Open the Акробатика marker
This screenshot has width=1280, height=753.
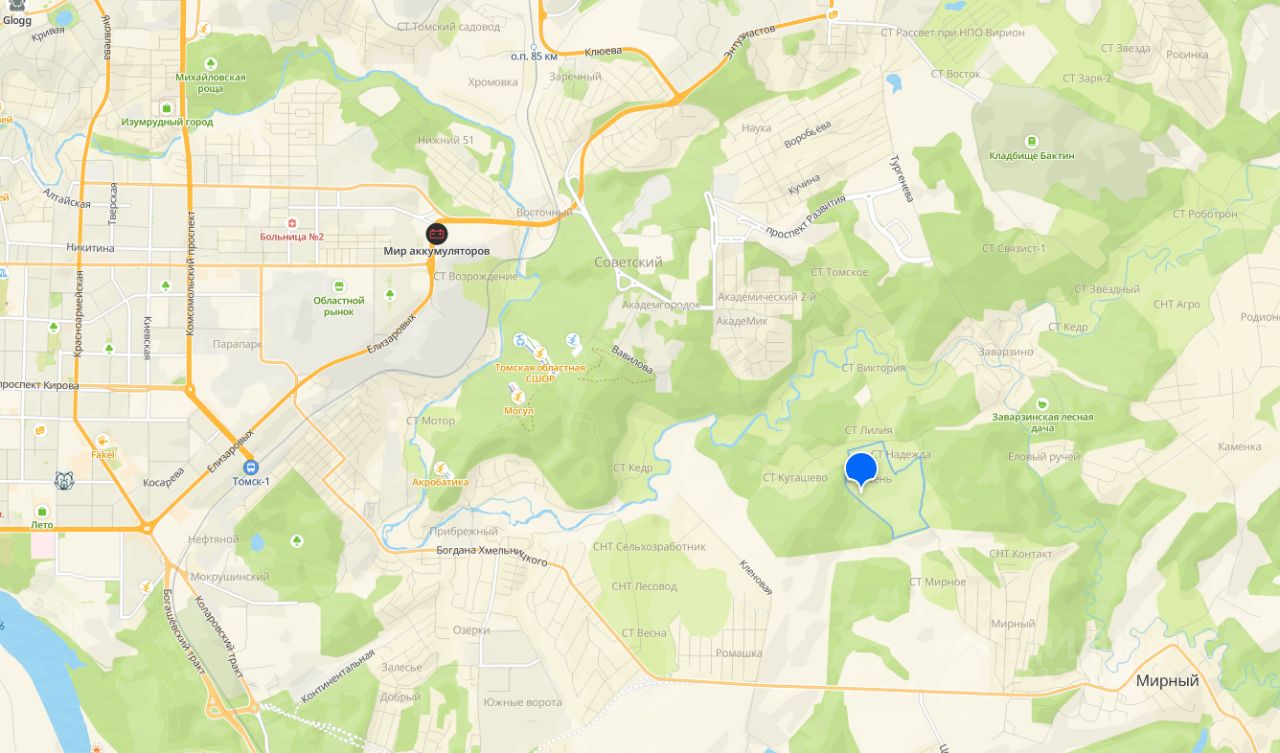tap(441, 467)
